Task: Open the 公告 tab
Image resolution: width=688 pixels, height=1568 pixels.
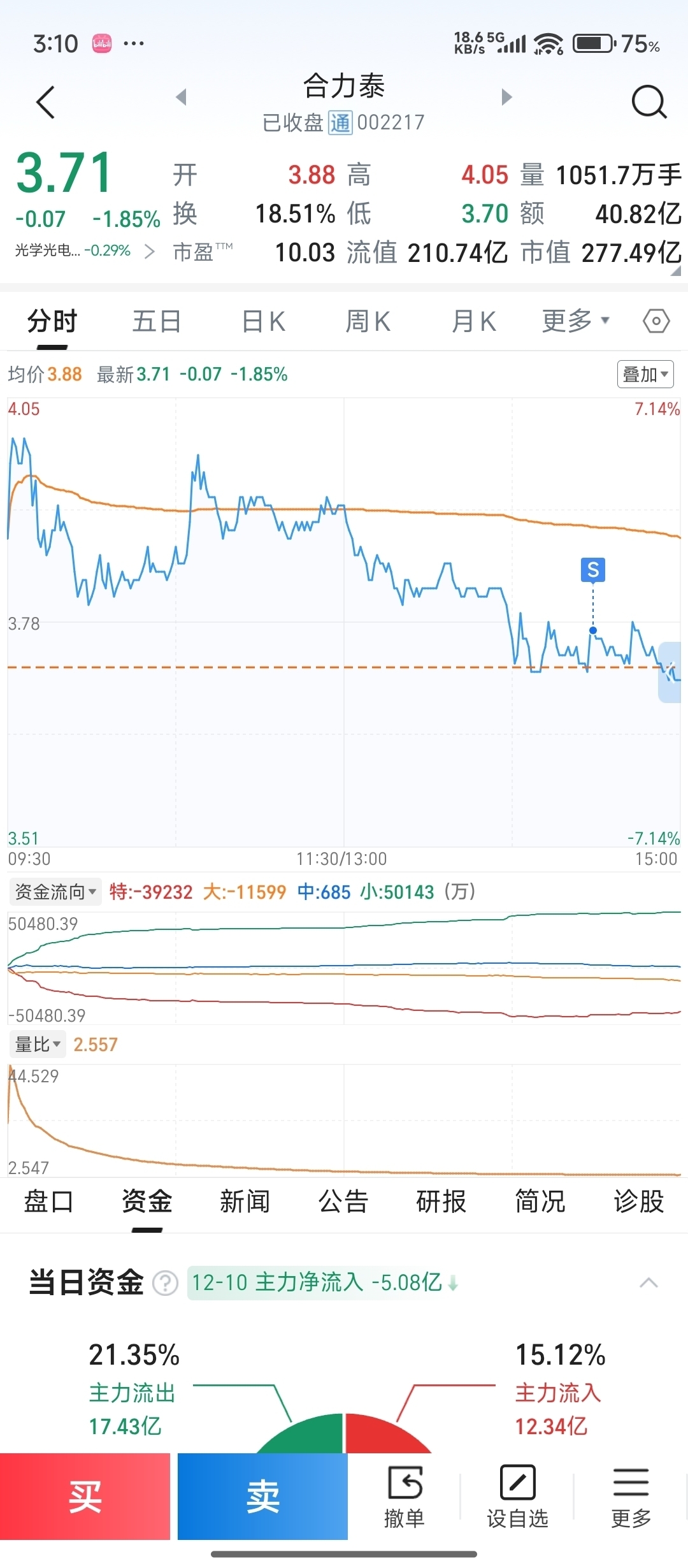Action: point(343,1201)
